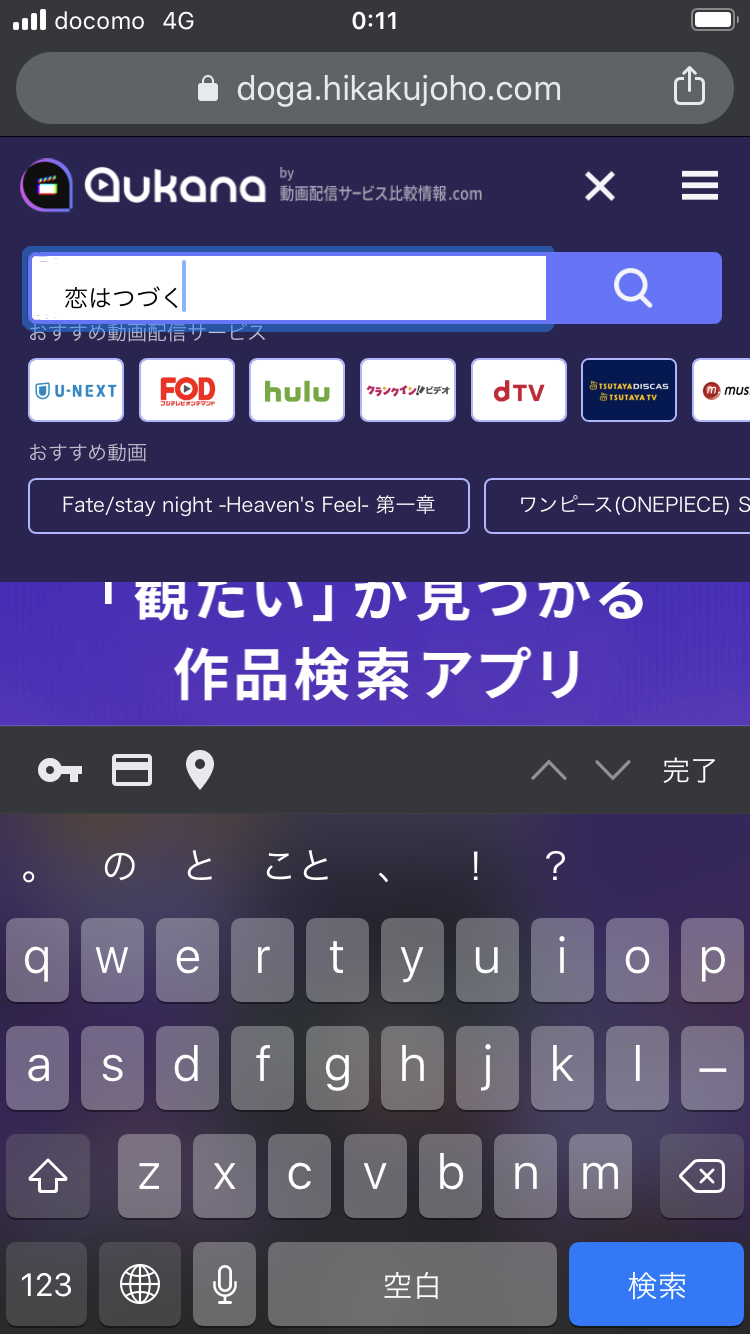Share this page from the address bar

(x=689, y=88)
